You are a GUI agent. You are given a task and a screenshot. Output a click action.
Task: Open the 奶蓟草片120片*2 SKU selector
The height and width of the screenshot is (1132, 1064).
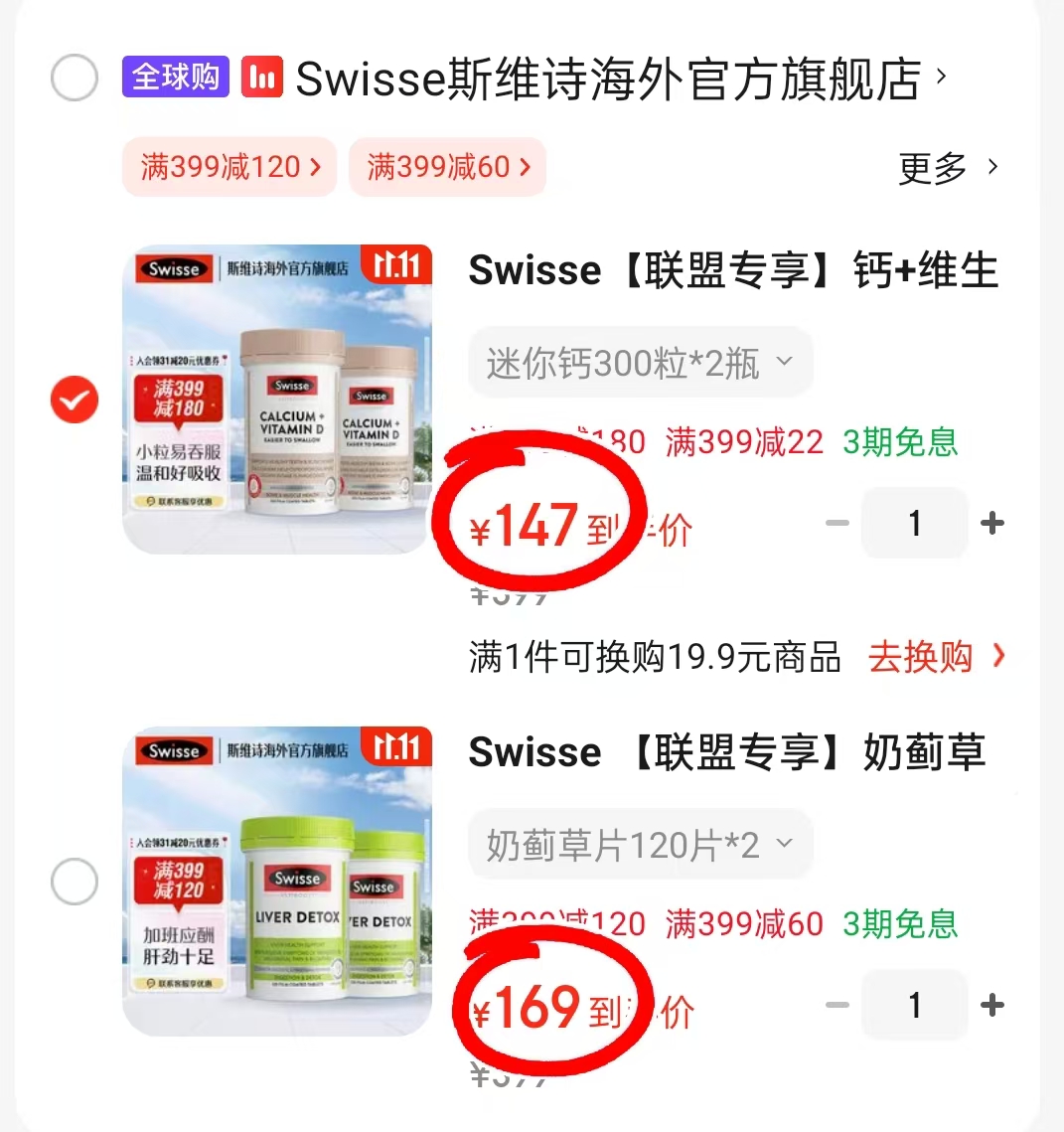(x=639, y=844)
